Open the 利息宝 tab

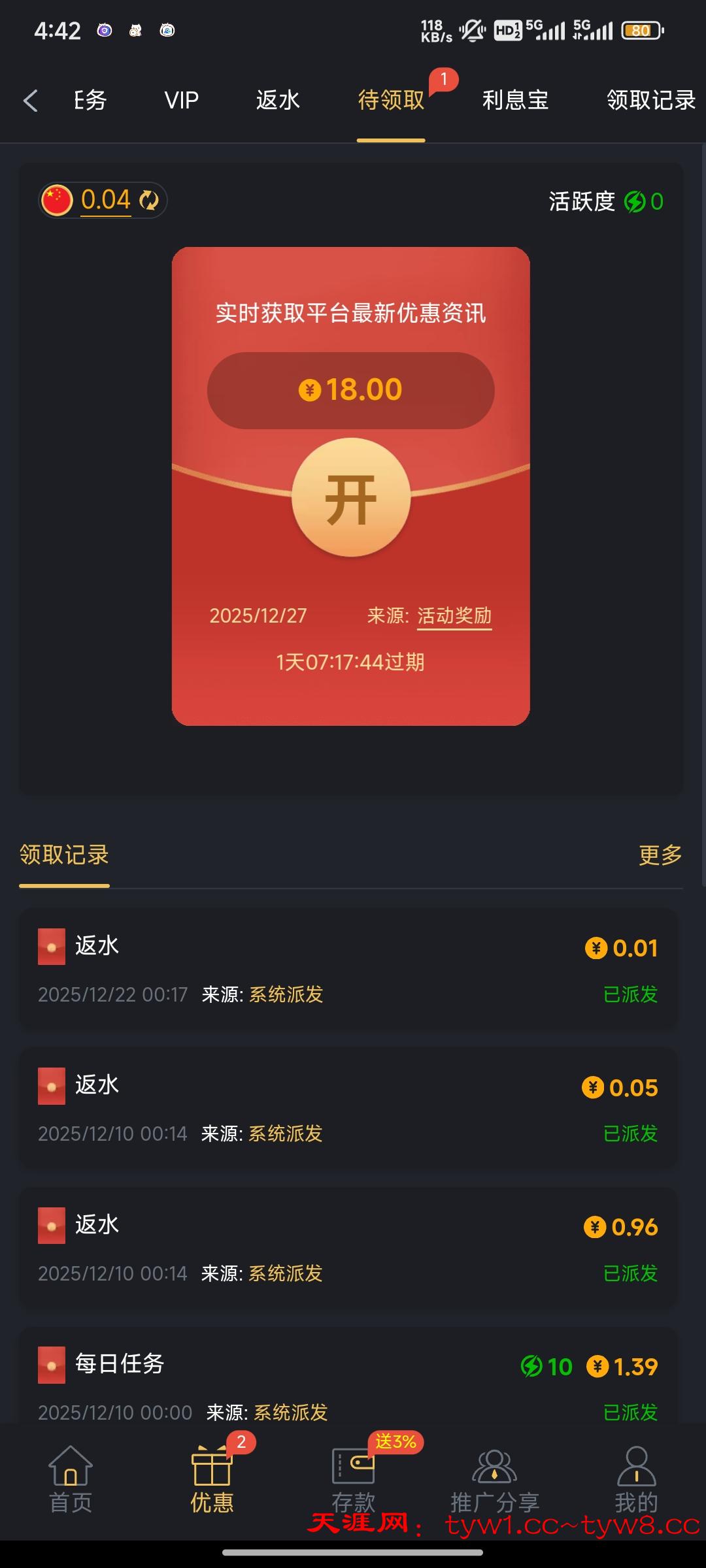click(x=515, y=101)
